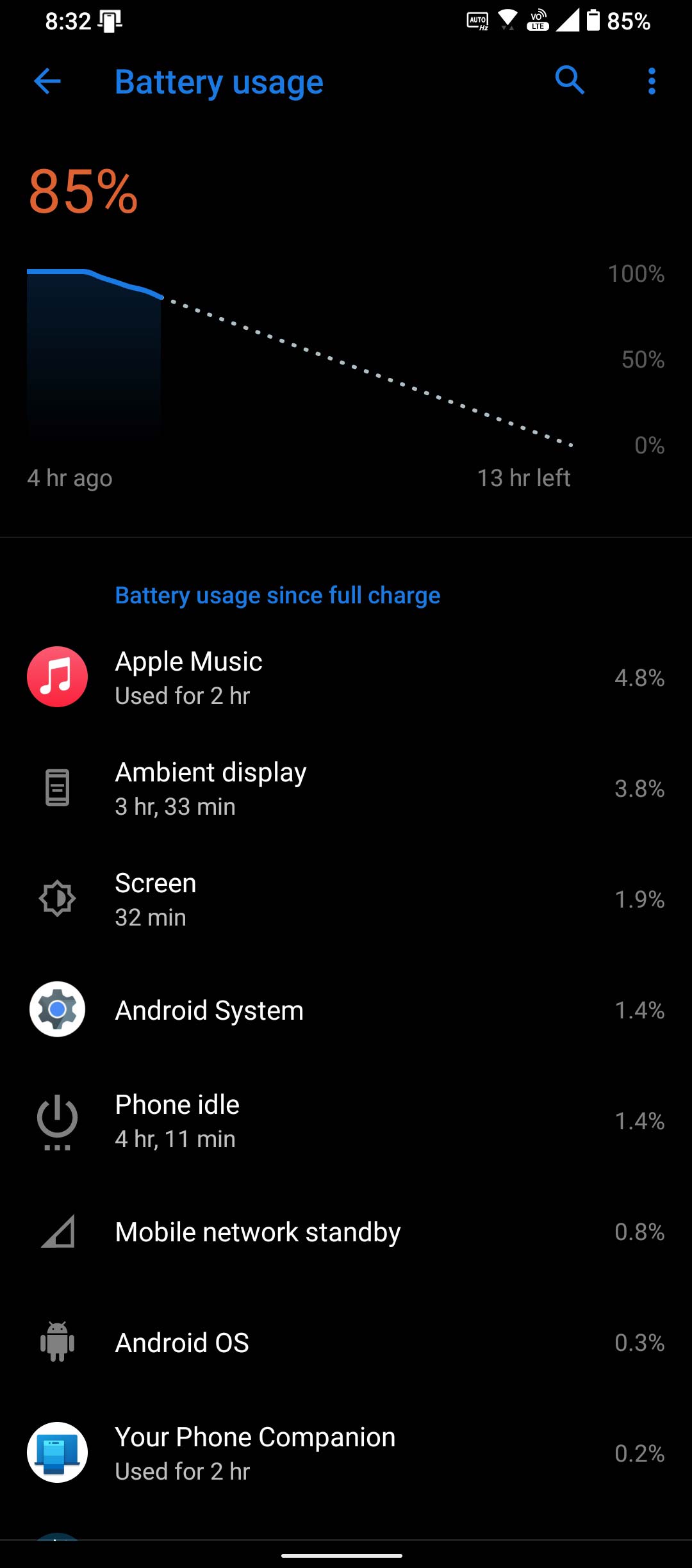Open Your Phone Companion battery details
This screenshot has height=1568, width=692.
pos(346,1453)
